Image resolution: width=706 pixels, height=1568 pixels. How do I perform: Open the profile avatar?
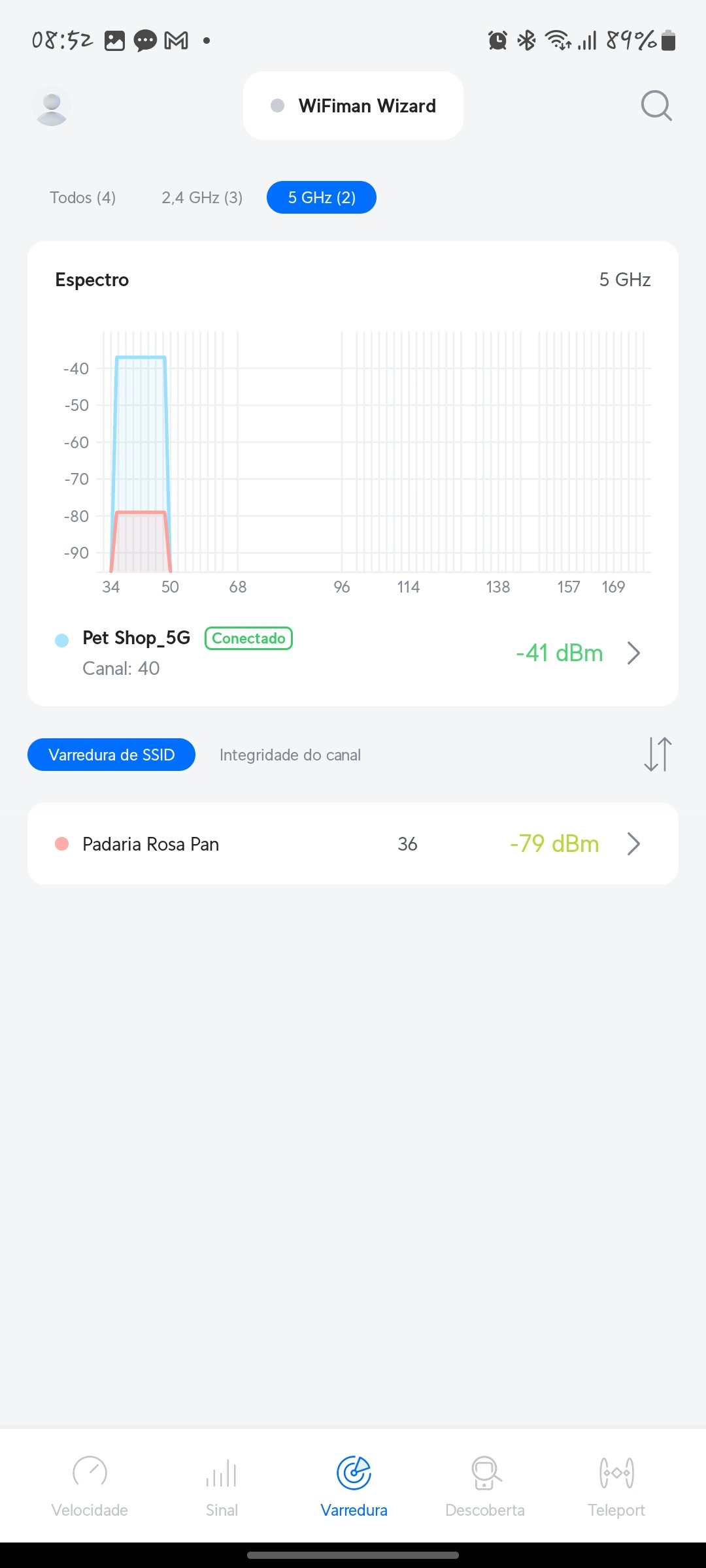point(52,106)
